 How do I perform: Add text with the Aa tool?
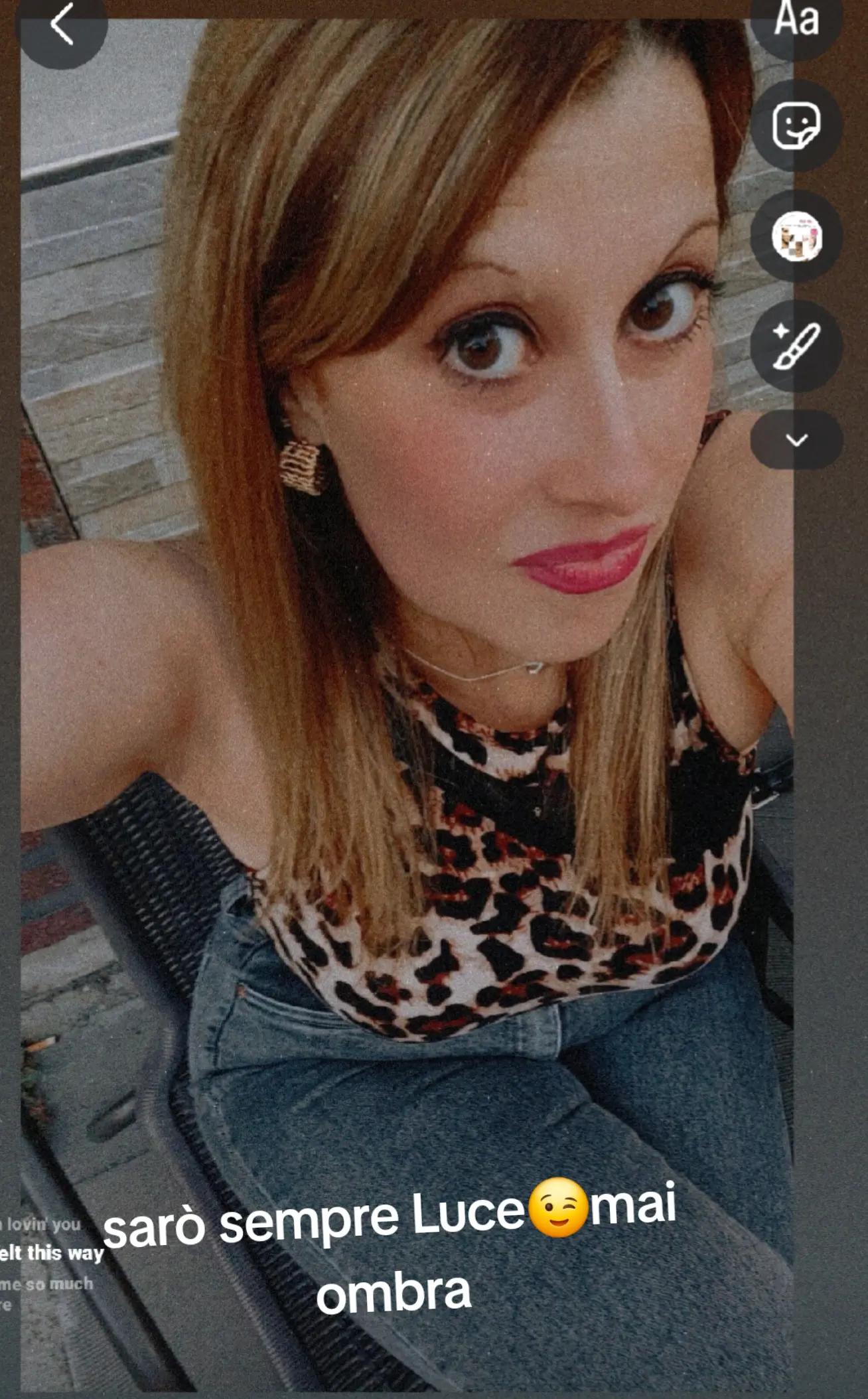coord(796,20)
